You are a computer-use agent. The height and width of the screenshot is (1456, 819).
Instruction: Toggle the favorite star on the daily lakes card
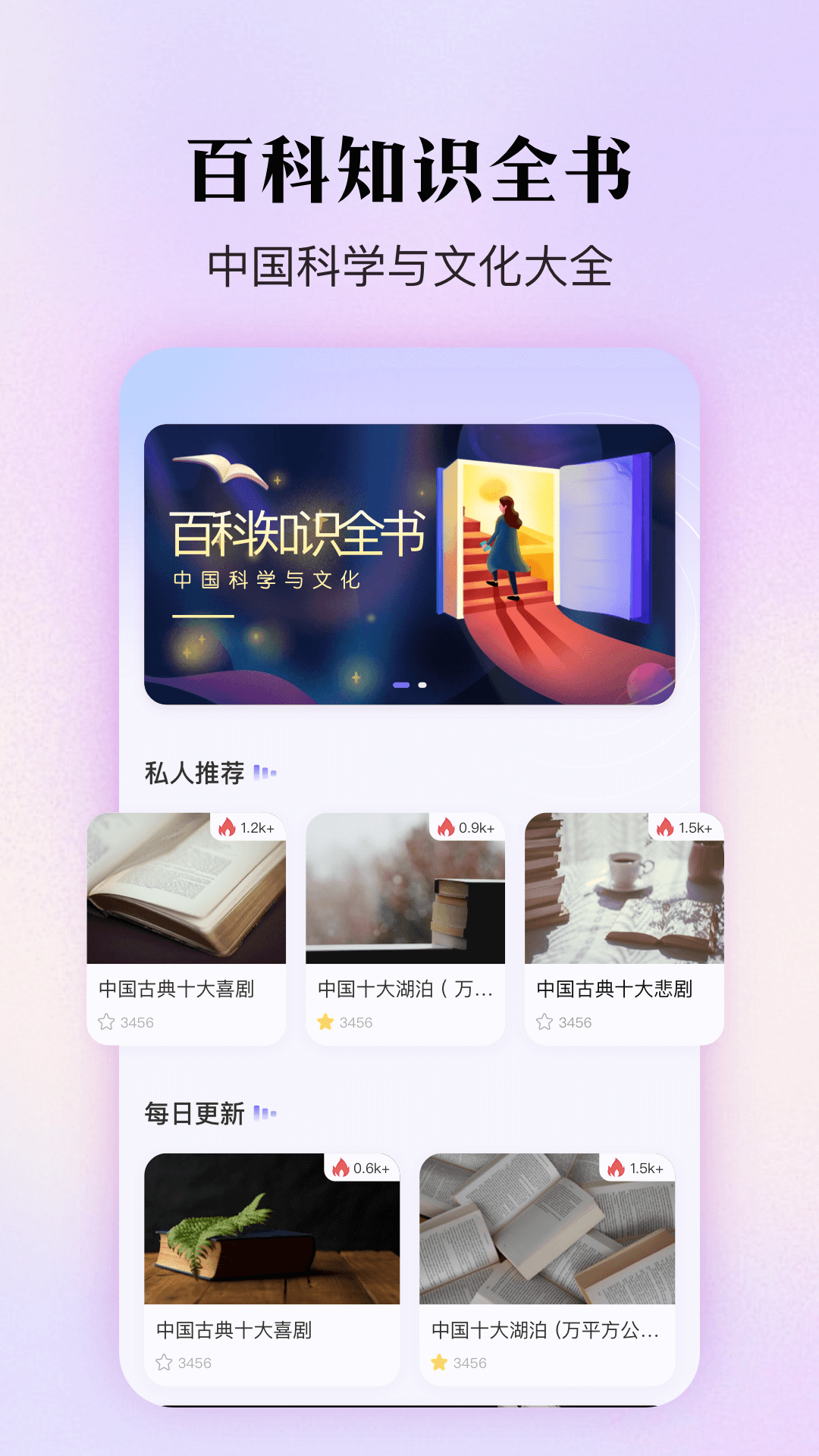[440, 1363]
